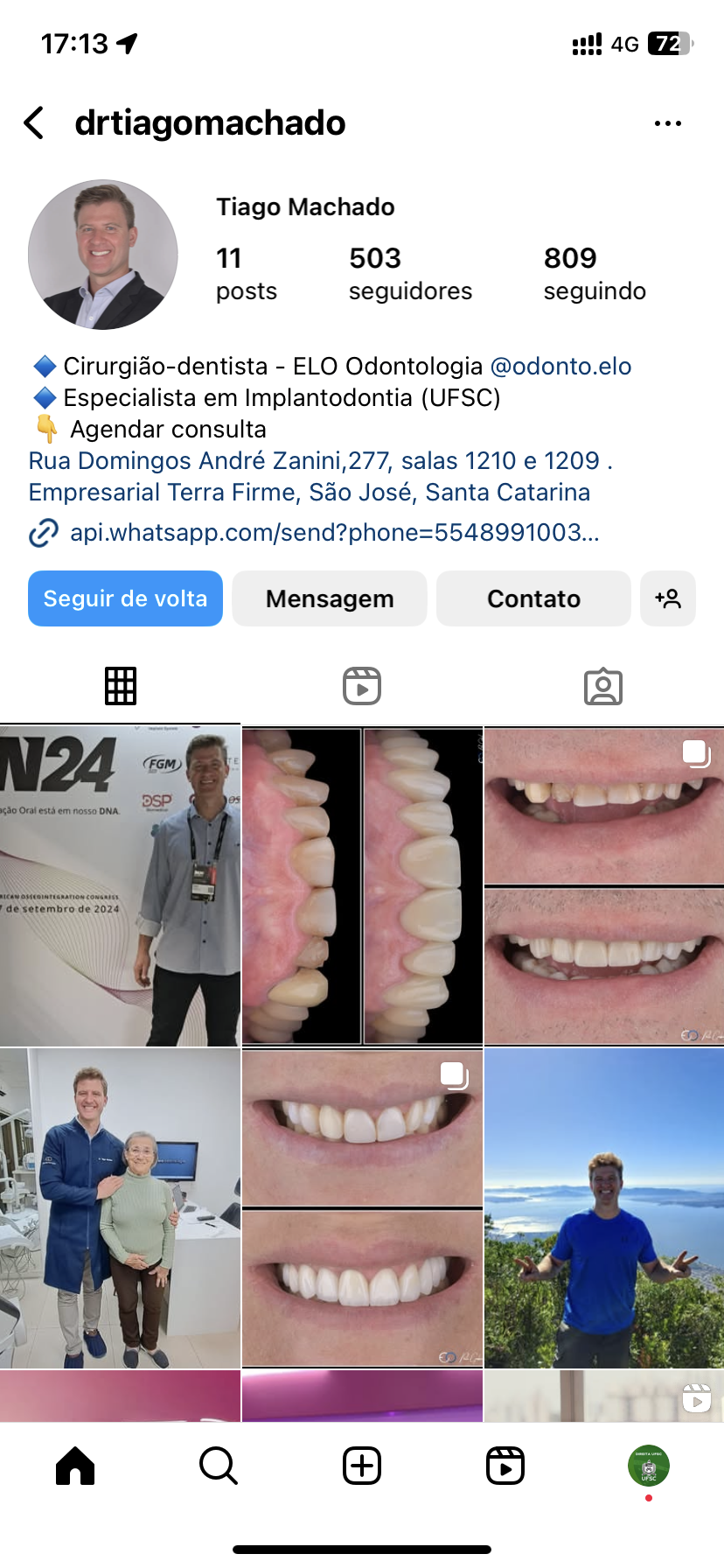The width and height of the screenshot is (724, 1568).
Task: Create a new post with plus icon
Action: (x=362, y=1466)
